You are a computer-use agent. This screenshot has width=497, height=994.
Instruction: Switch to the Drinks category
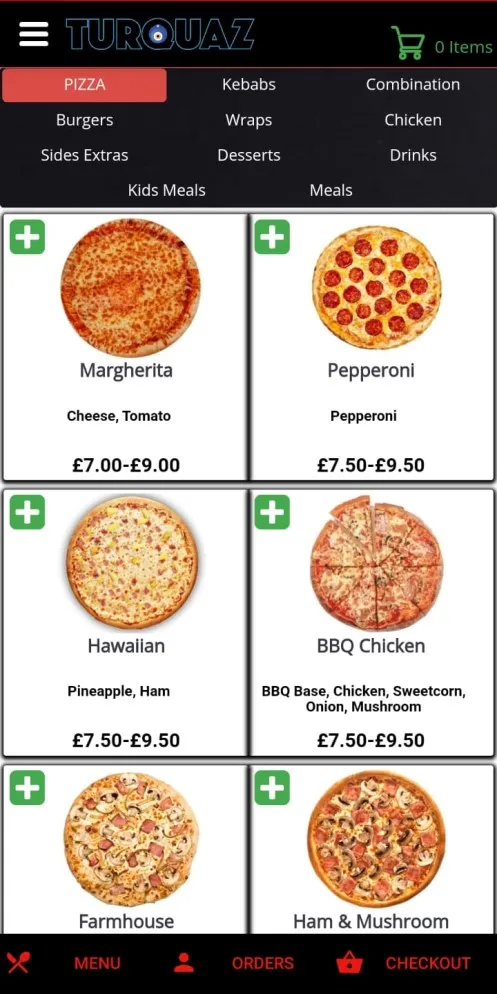tap(413, 155)
